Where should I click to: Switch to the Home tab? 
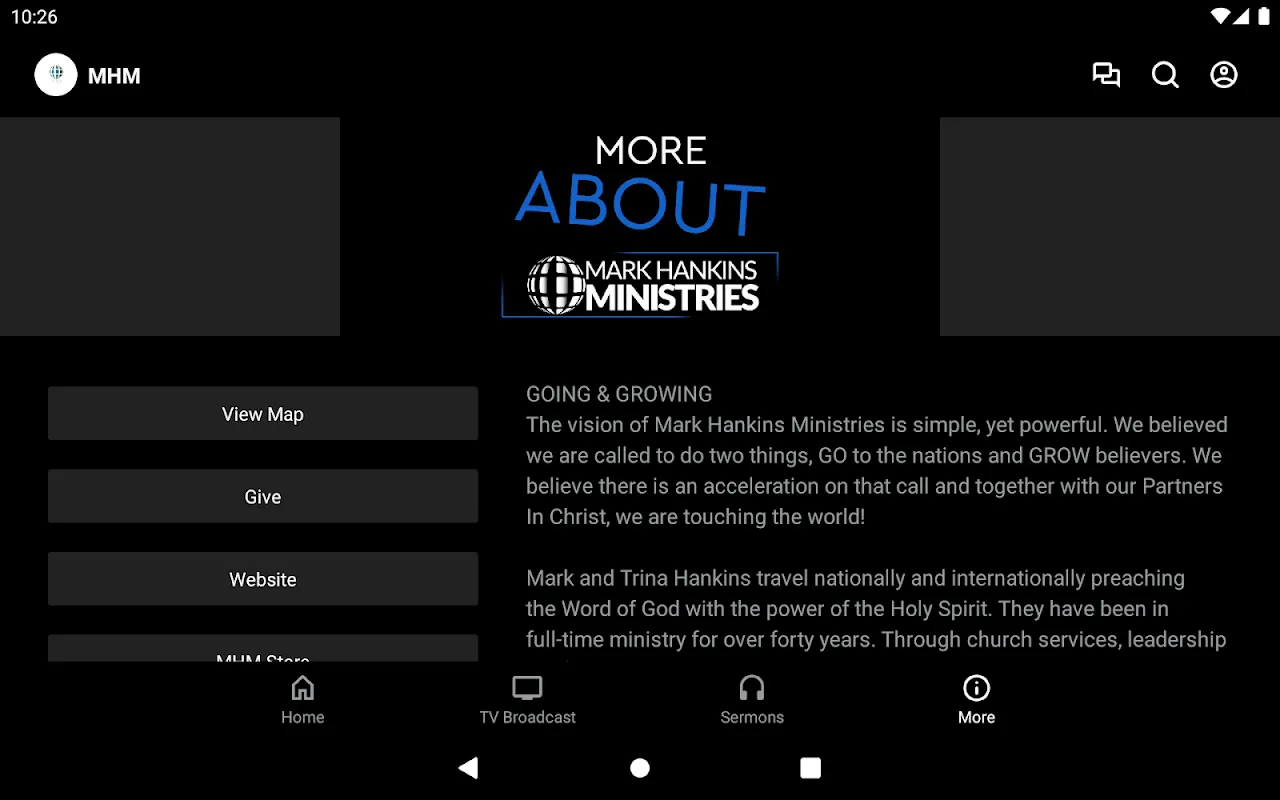[x=302, y=700]
